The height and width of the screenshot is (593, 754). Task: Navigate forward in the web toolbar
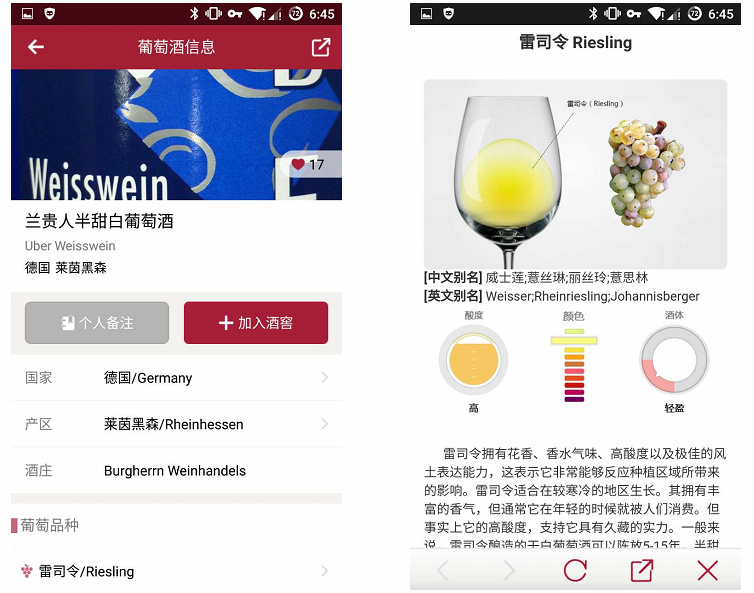(509, 571)
